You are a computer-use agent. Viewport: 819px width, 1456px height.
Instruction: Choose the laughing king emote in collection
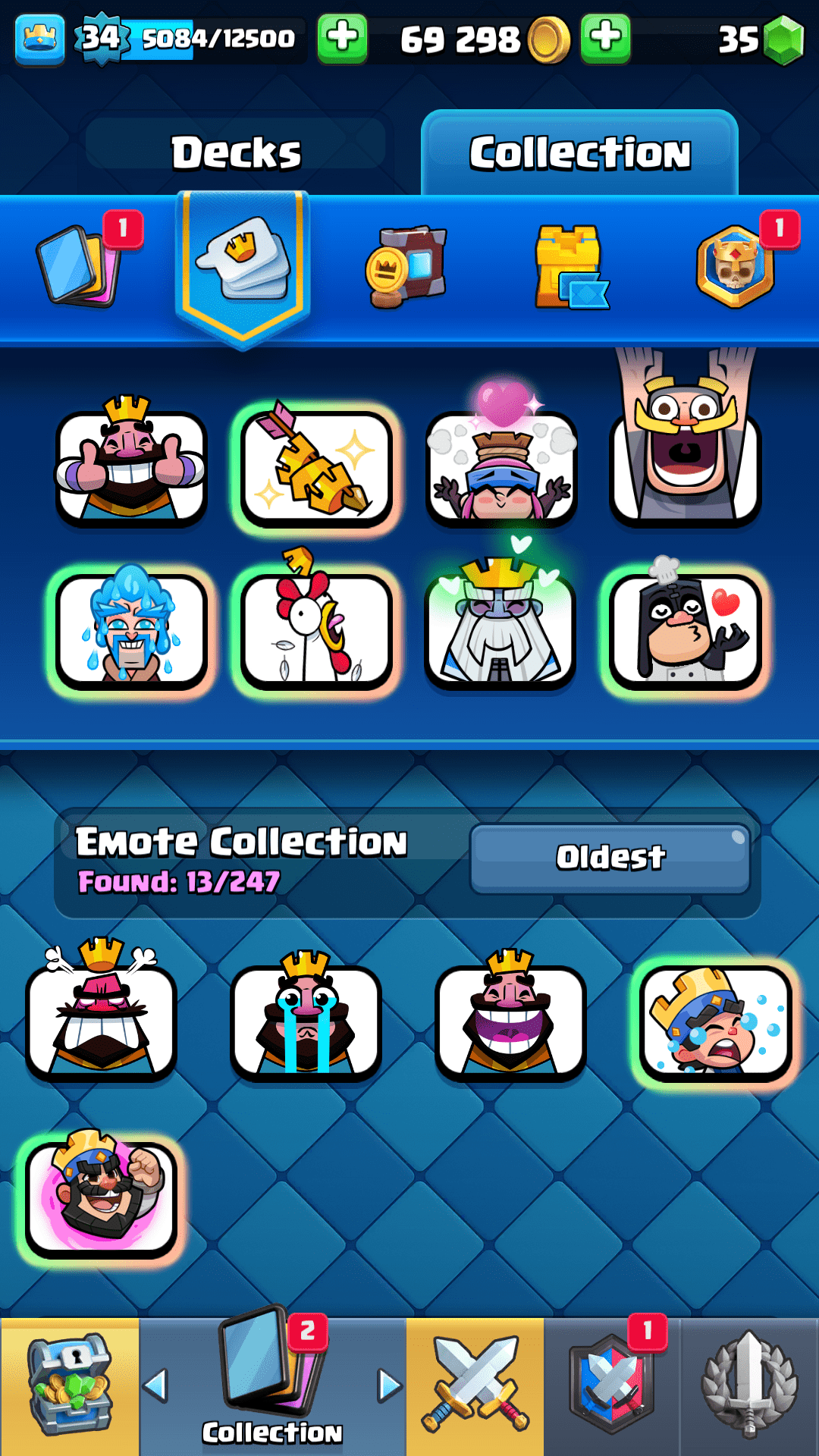click(510, 1021)
